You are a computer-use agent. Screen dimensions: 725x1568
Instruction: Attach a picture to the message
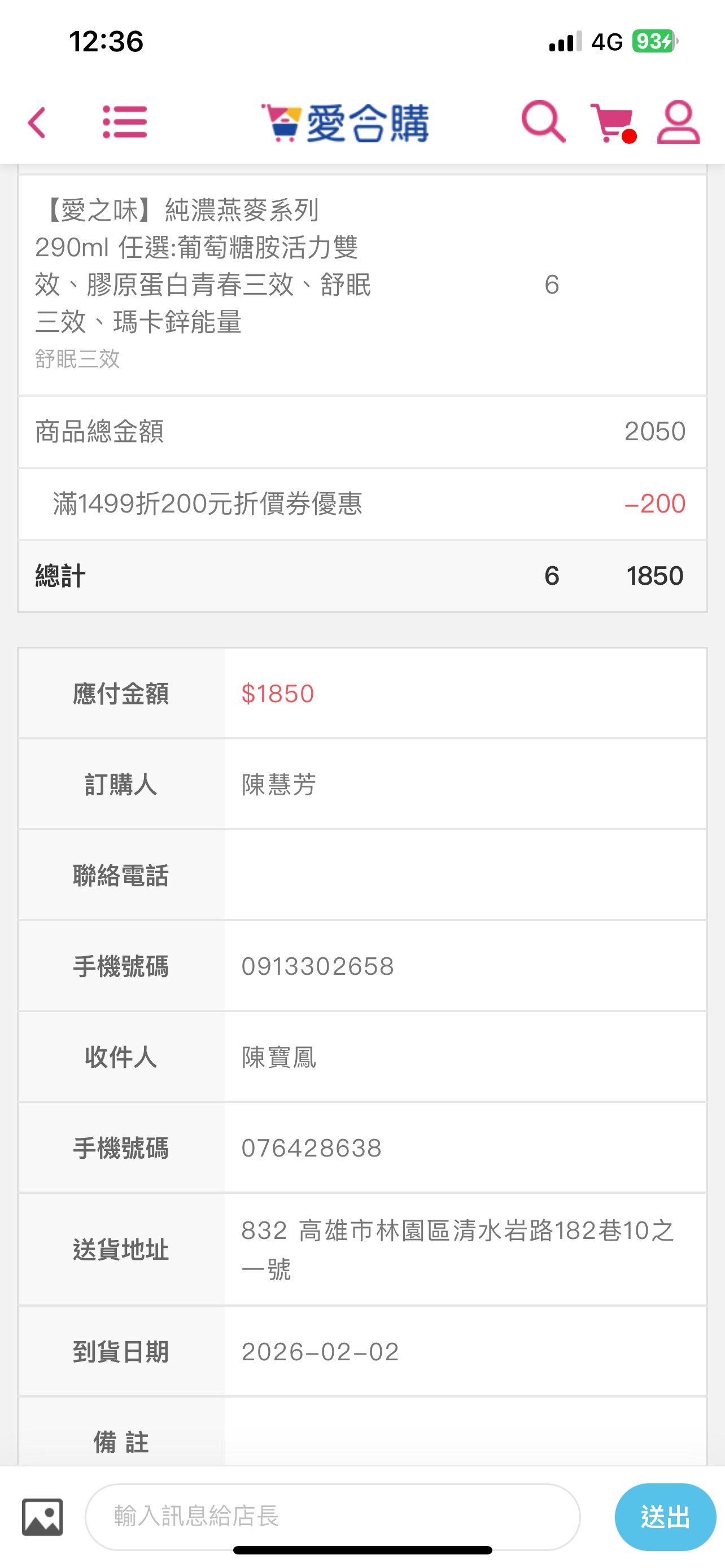pyautogui.click(x=42, y=1516)
